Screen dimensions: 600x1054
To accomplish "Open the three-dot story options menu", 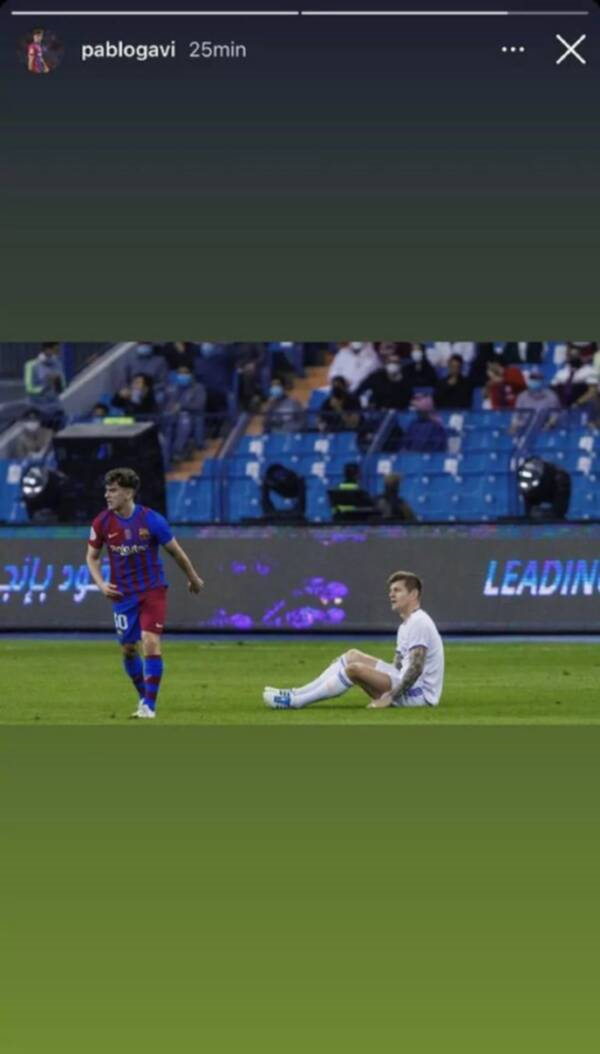I will coord(513,50).
